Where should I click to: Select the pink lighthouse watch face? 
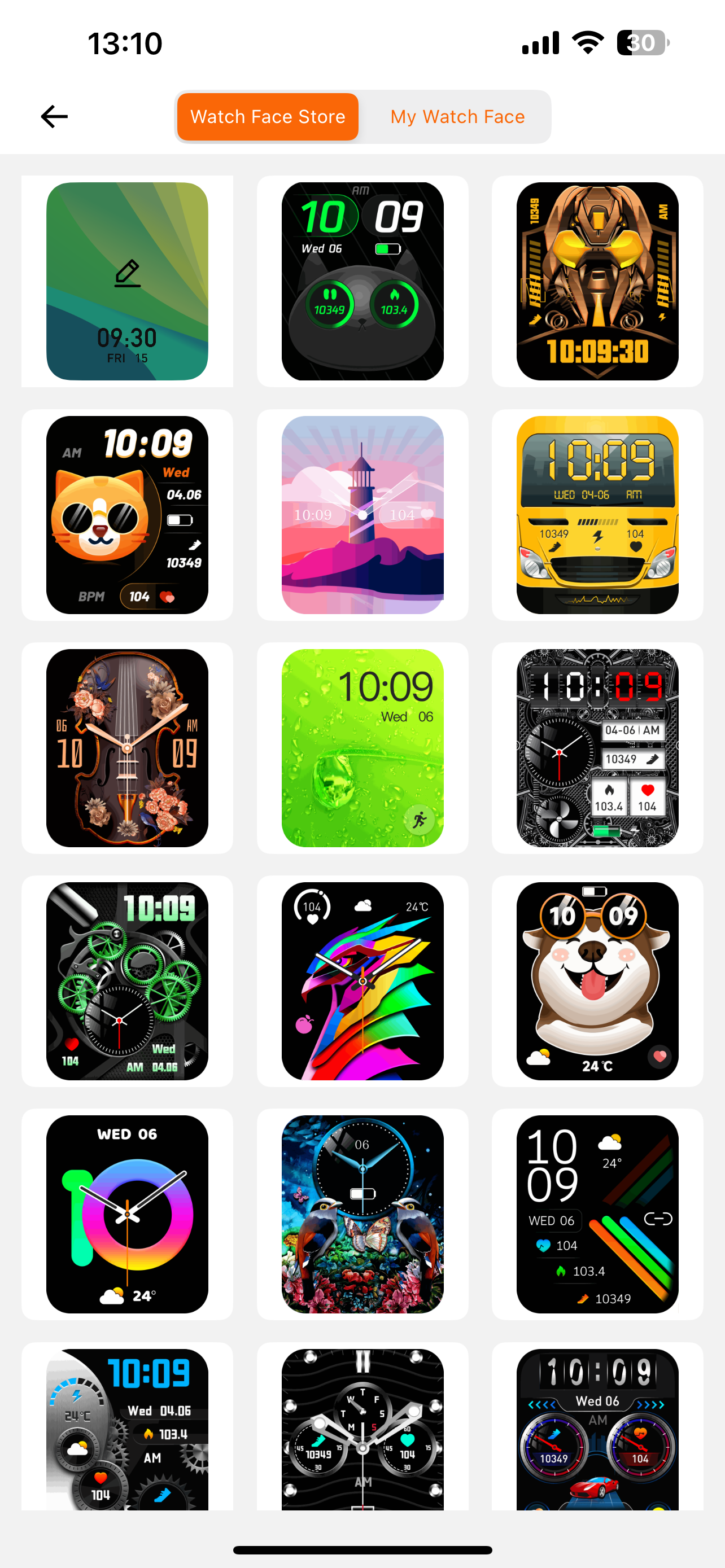click(362, 515)
